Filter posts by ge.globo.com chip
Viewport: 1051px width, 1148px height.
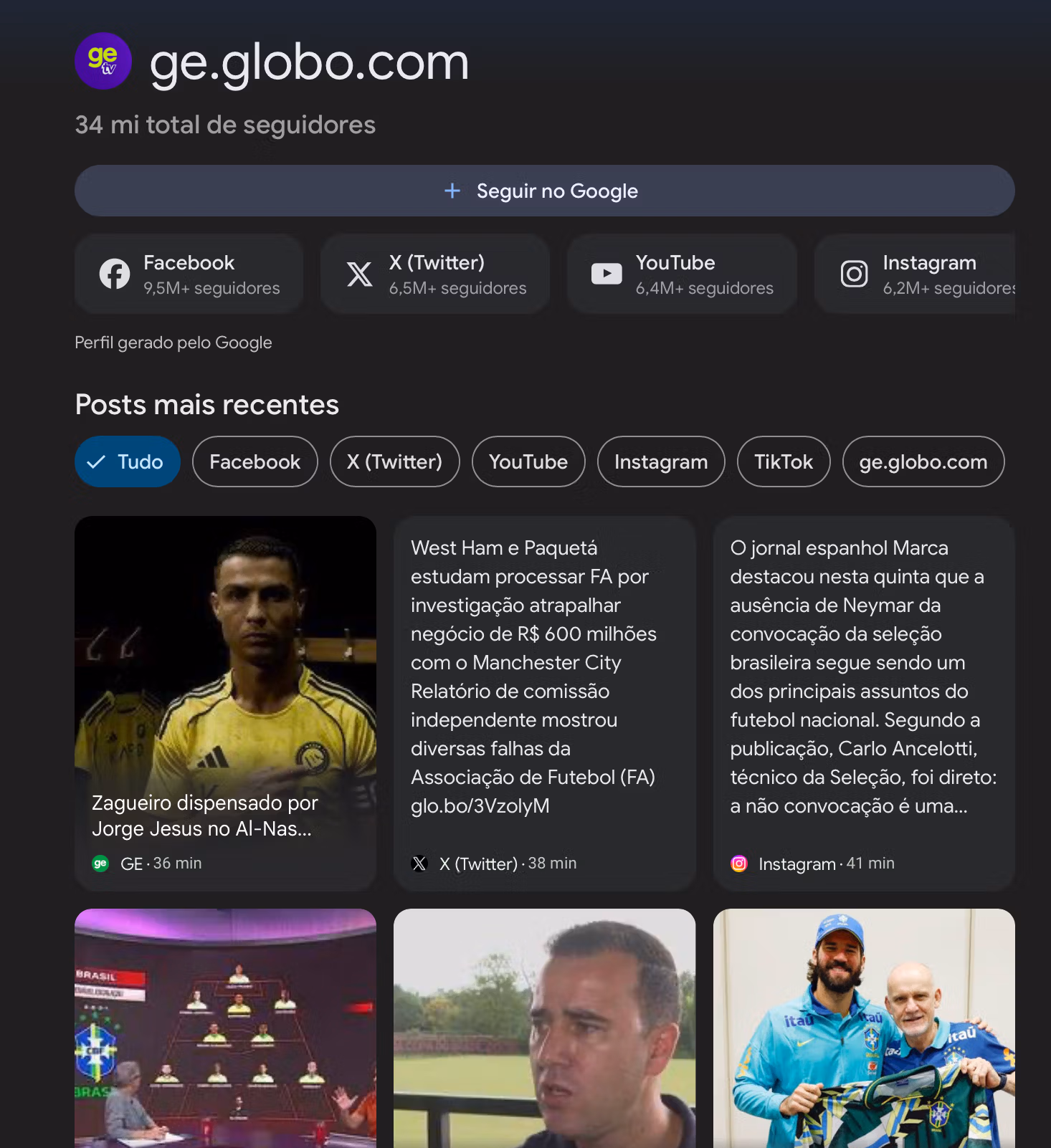click(923, 461)
